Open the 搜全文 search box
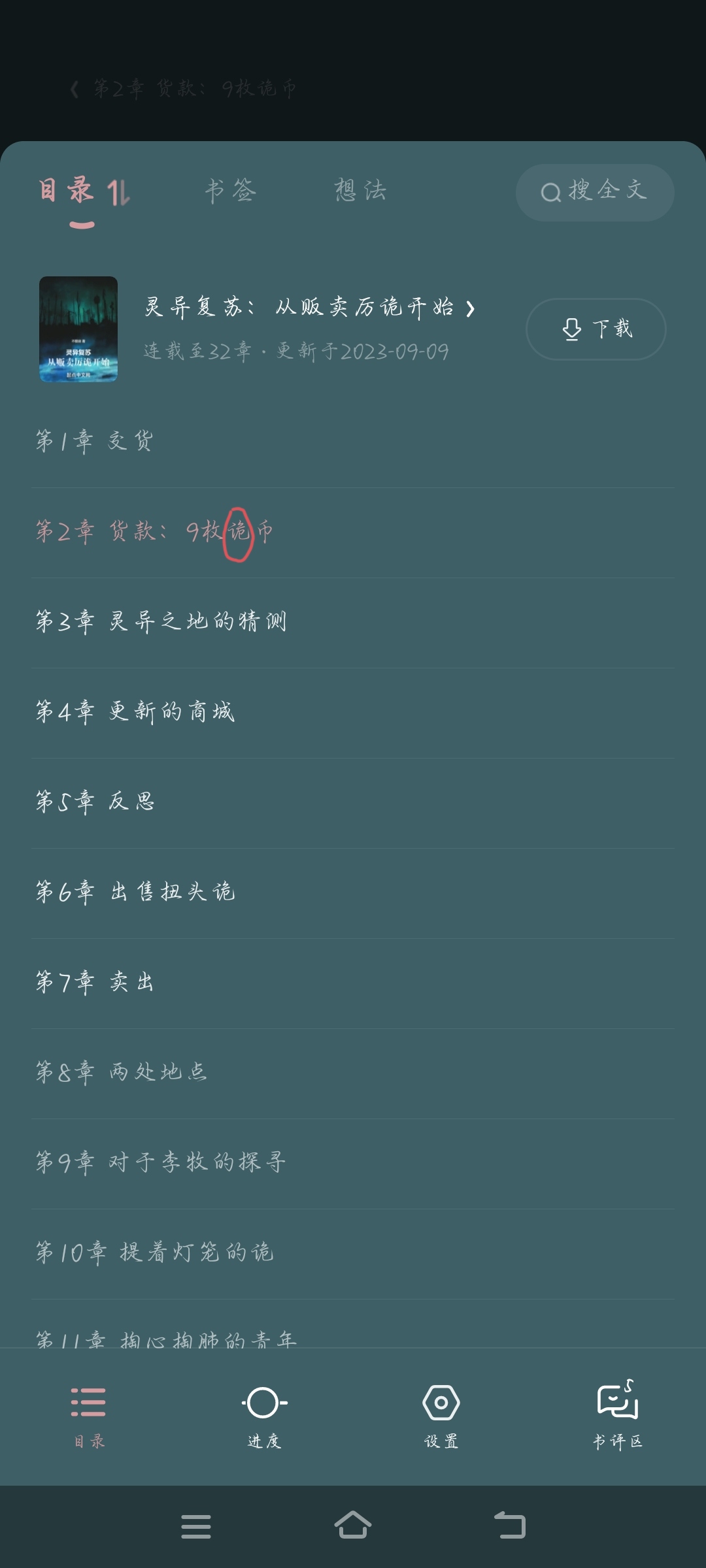The image size is (706, 1568). pyautogui.click(x=595, y=193)
